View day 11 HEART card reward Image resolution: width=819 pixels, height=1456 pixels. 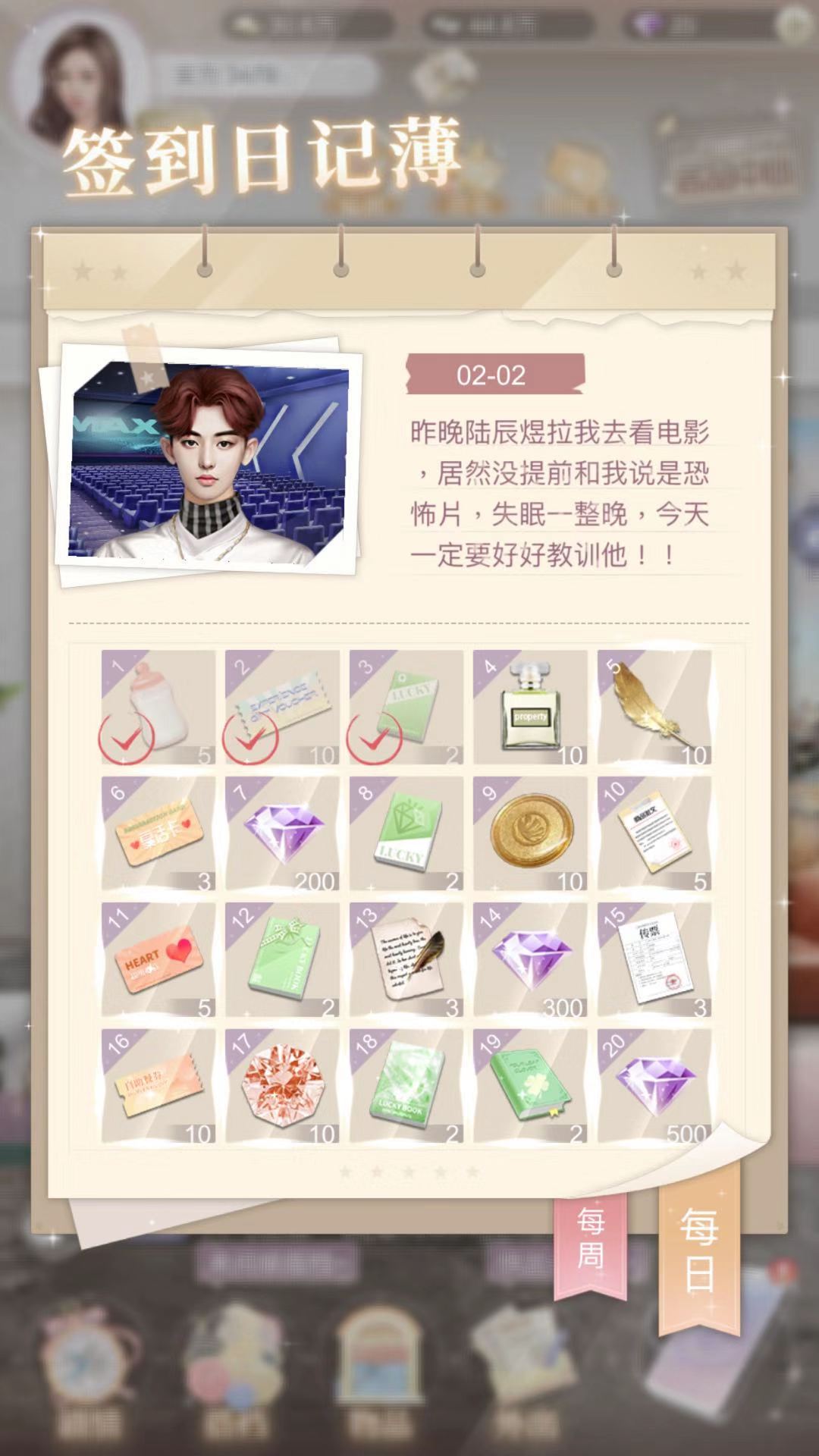[x=158, y=959]
